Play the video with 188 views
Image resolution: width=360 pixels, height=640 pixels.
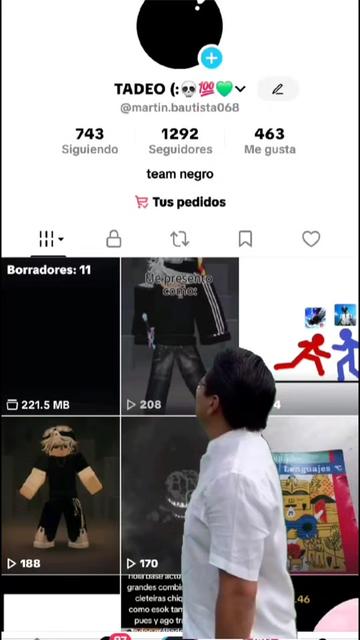(60, 496)
